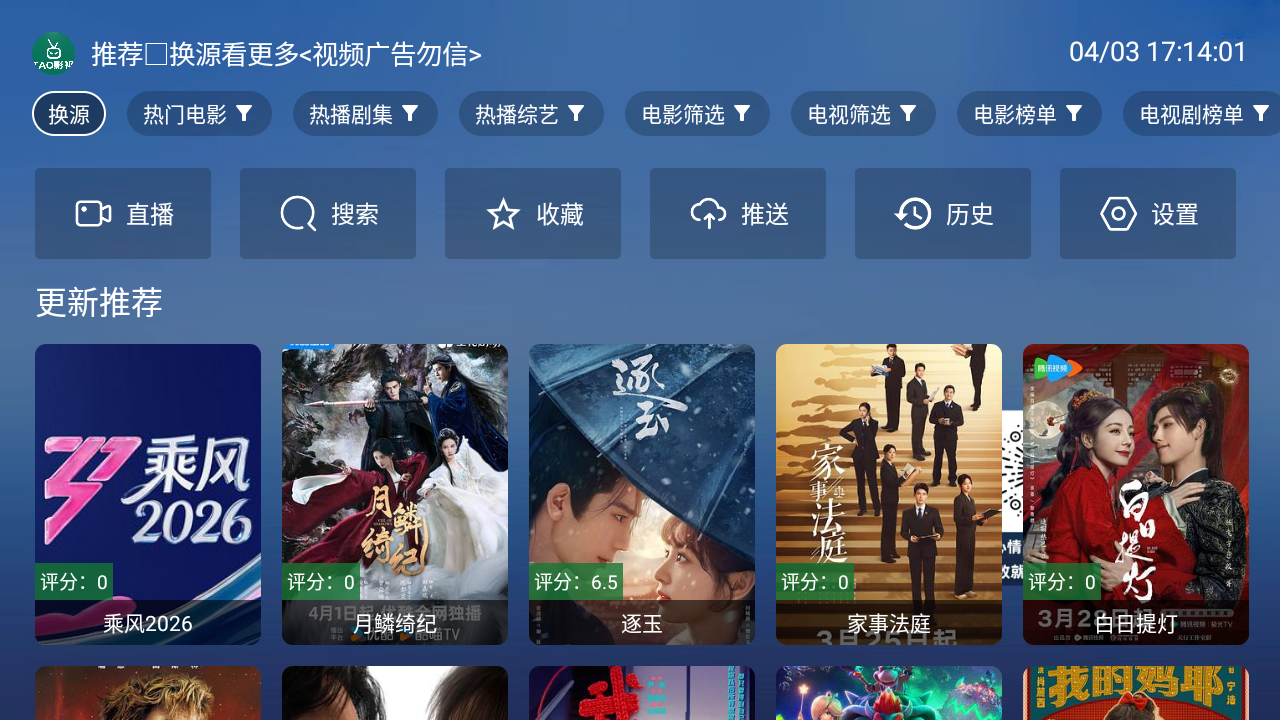
Task: Open the 月鳞绮纪 show card
Action: [395, 494]
